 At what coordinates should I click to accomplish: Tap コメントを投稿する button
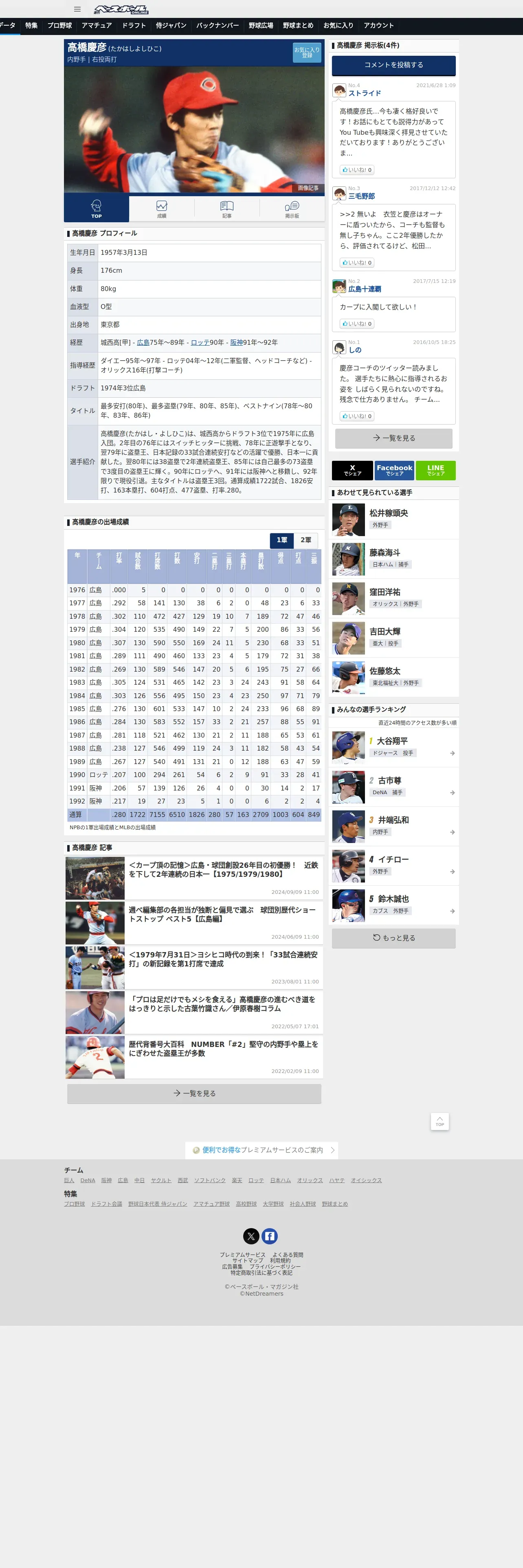(x=393, y=65)
